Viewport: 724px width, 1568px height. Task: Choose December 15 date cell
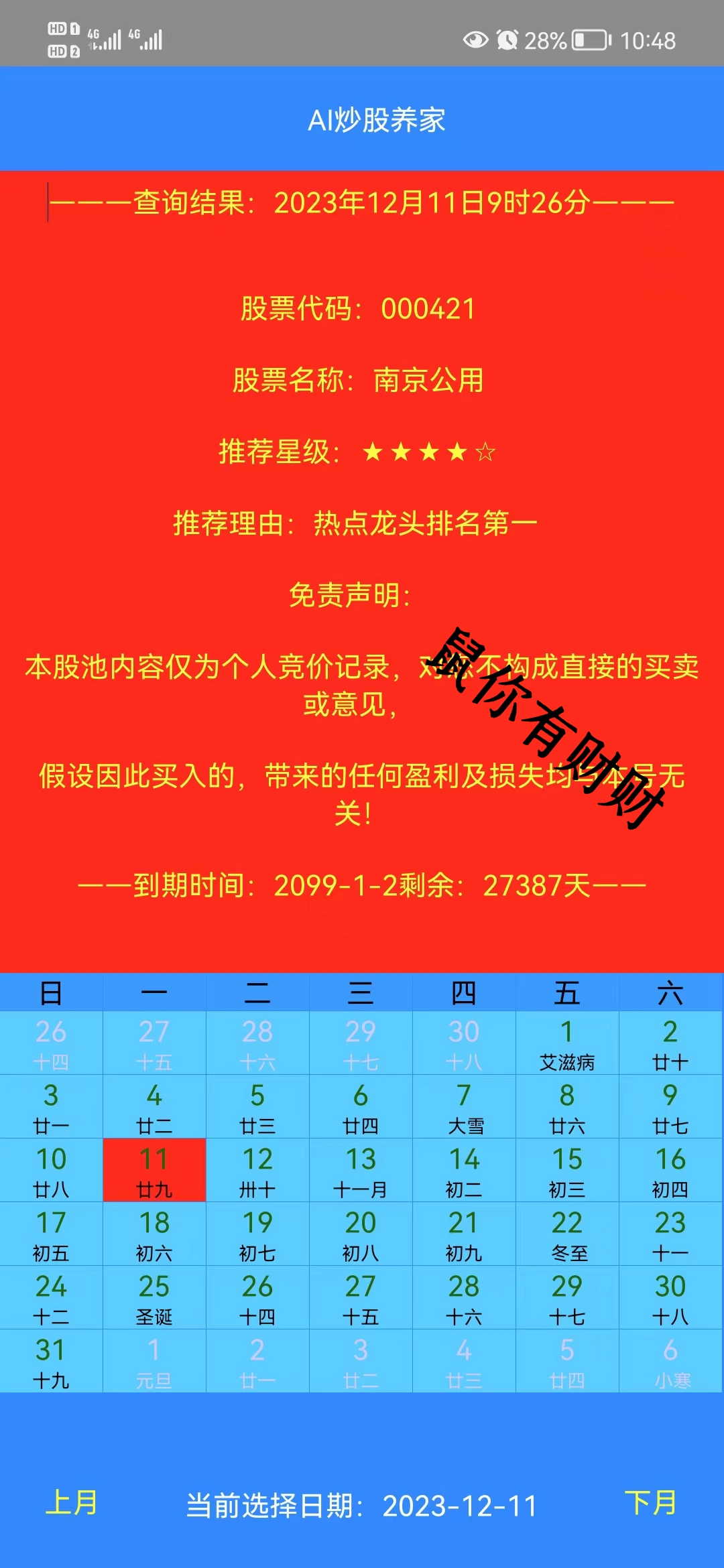567,1170
